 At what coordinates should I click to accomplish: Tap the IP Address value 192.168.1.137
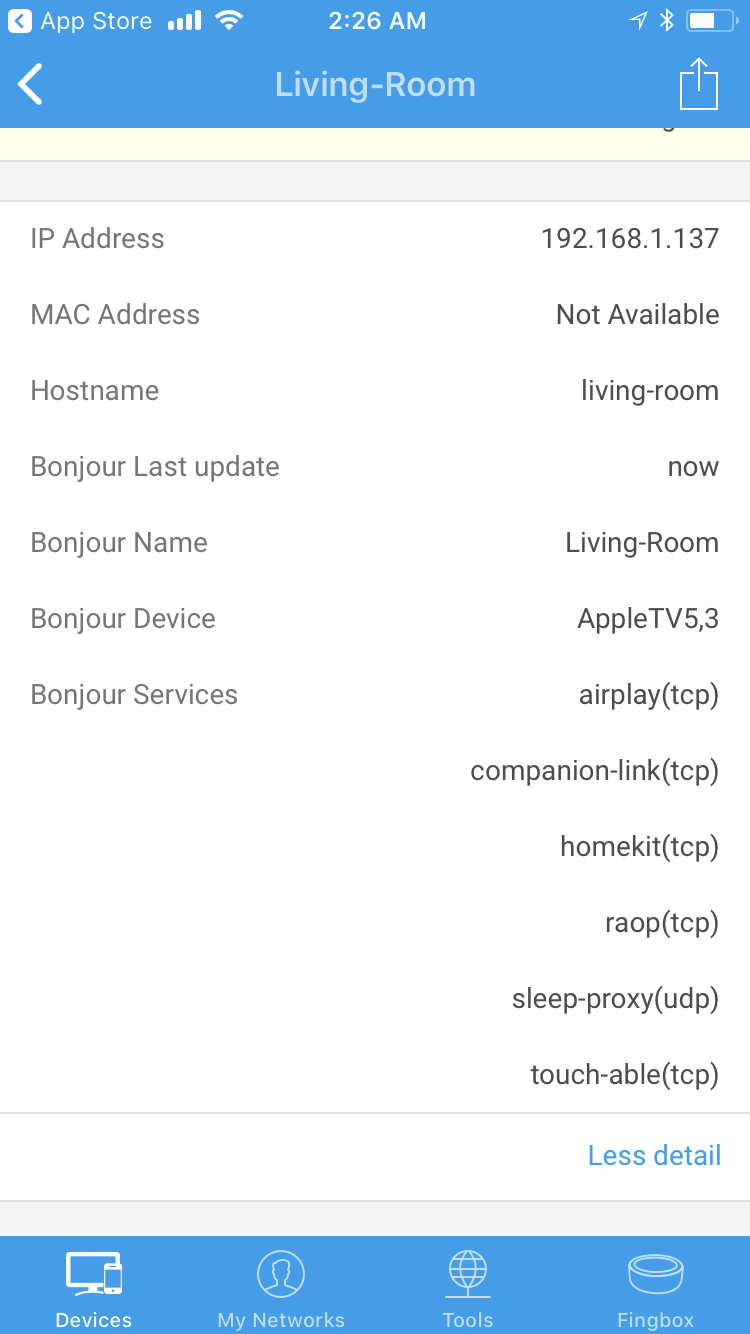tap(630, 238)
